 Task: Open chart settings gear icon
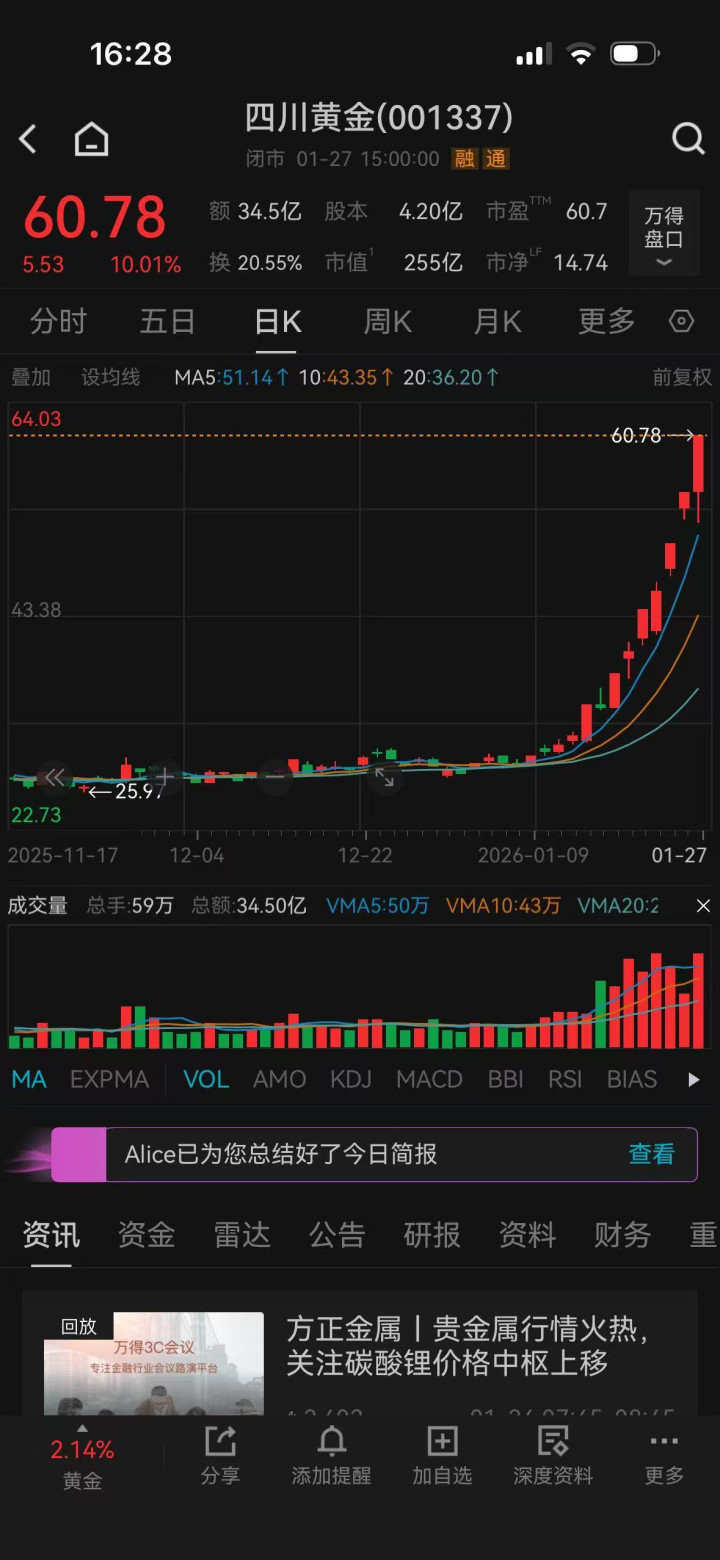681,321
